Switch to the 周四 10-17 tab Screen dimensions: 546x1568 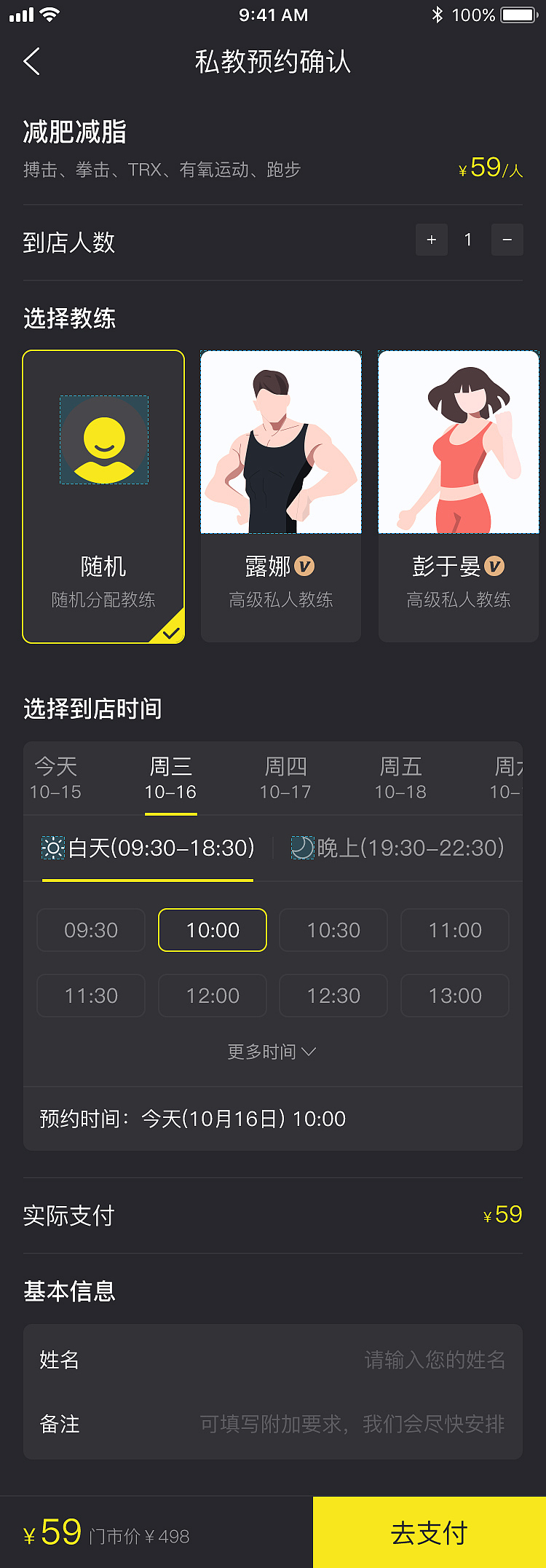285,778
